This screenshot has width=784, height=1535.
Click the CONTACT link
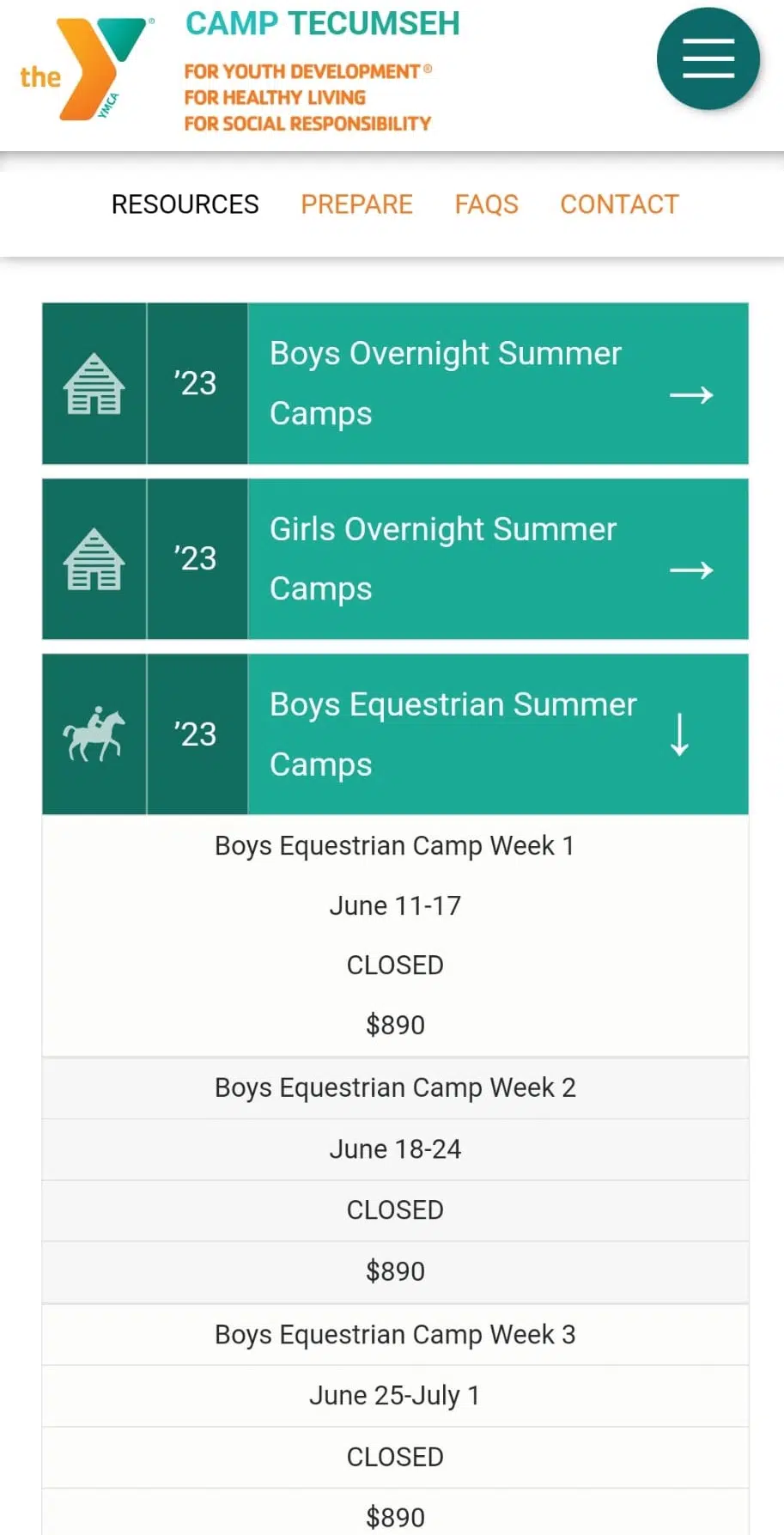pyautogui.click(x=619, y=204)
